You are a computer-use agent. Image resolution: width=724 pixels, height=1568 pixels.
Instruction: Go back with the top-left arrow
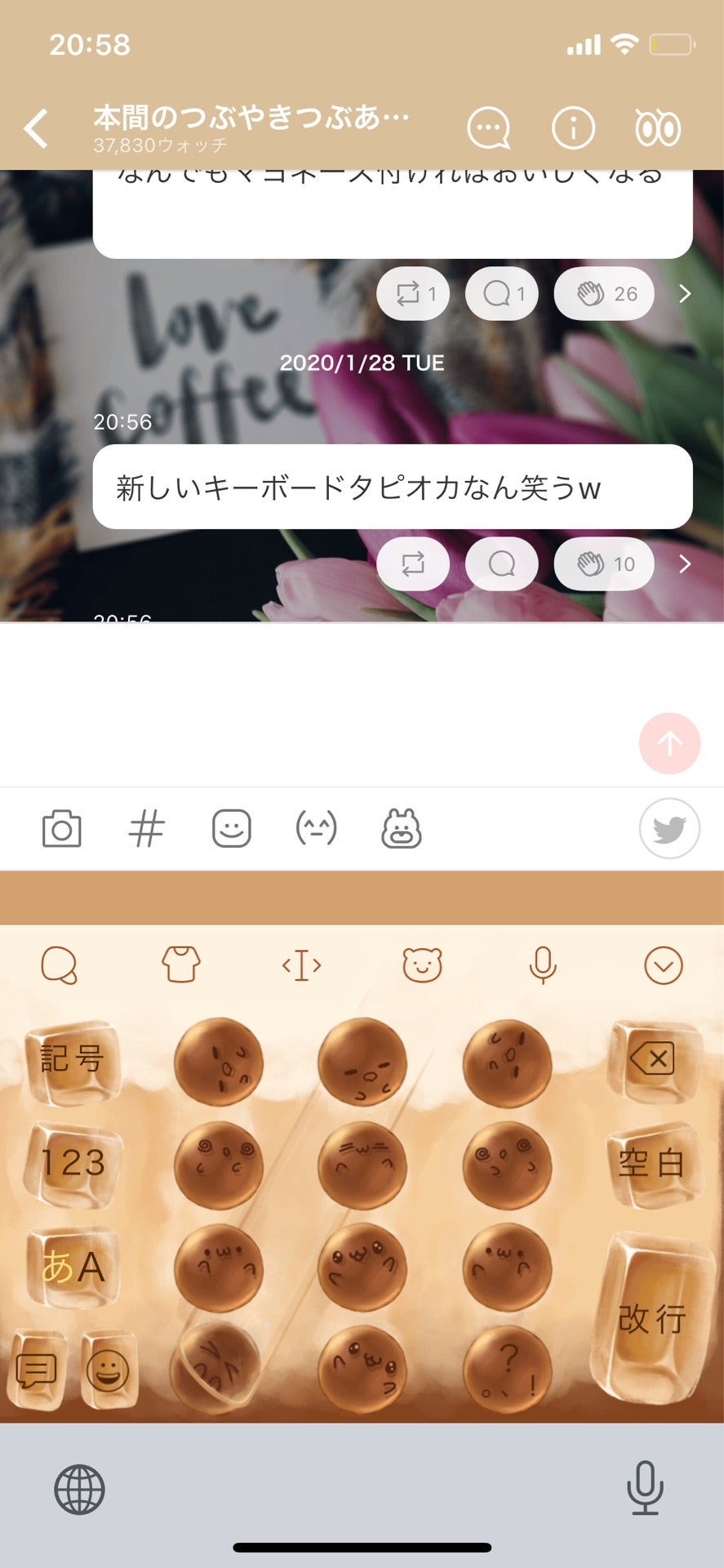35,128
